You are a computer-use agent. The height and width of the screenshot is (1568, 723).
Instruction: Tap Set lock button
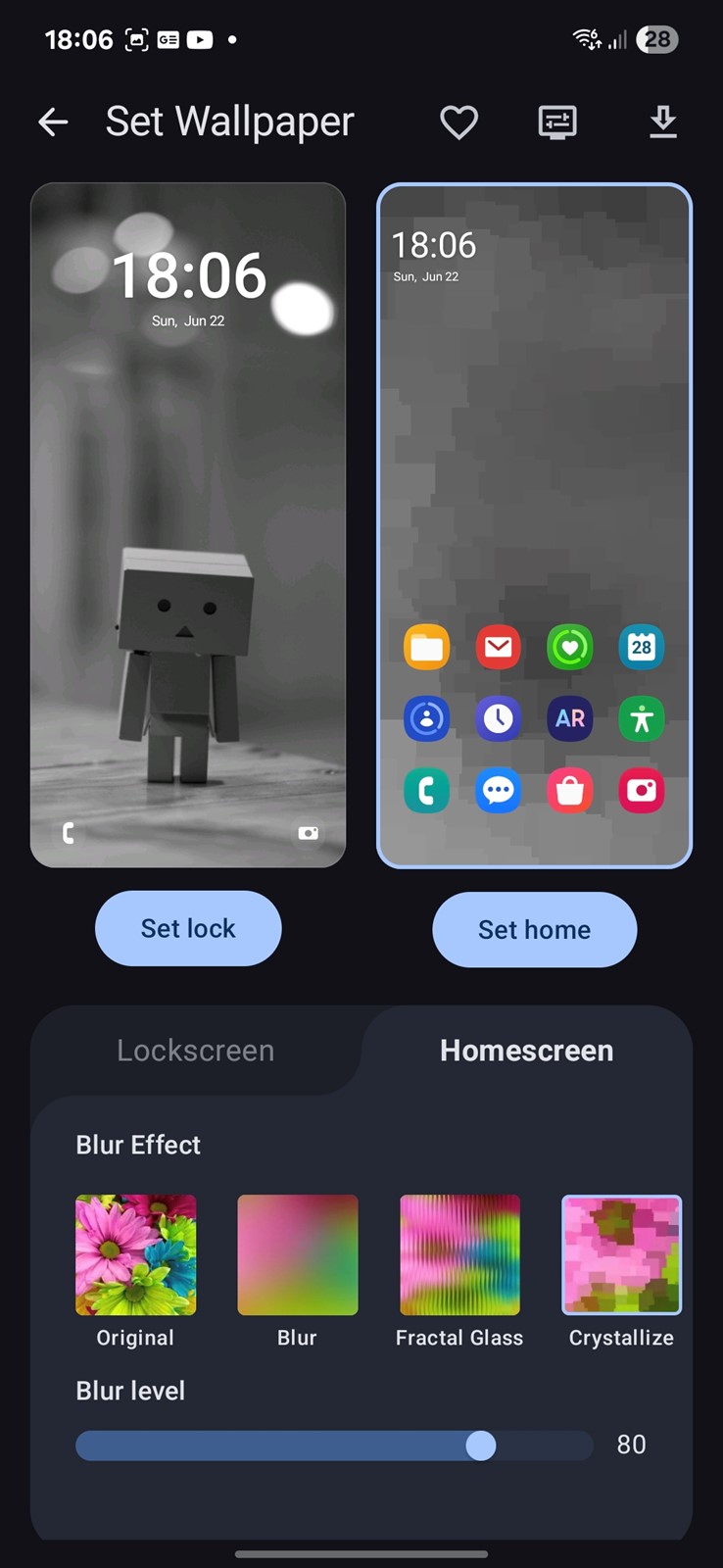click(188, 928)
